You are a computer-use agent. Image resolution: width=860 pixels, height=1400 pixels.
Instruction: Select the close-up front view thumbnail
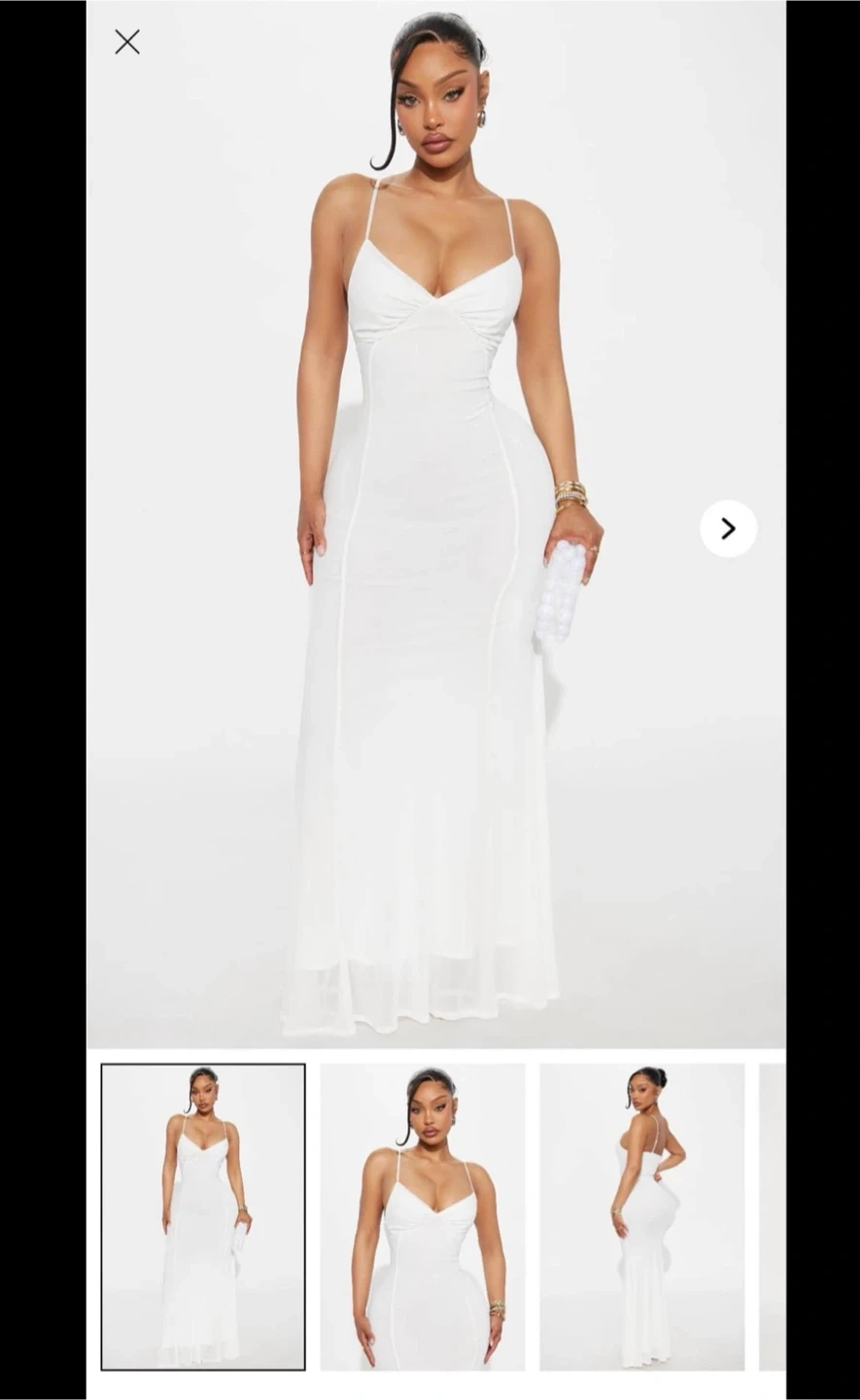point(423,1216)
